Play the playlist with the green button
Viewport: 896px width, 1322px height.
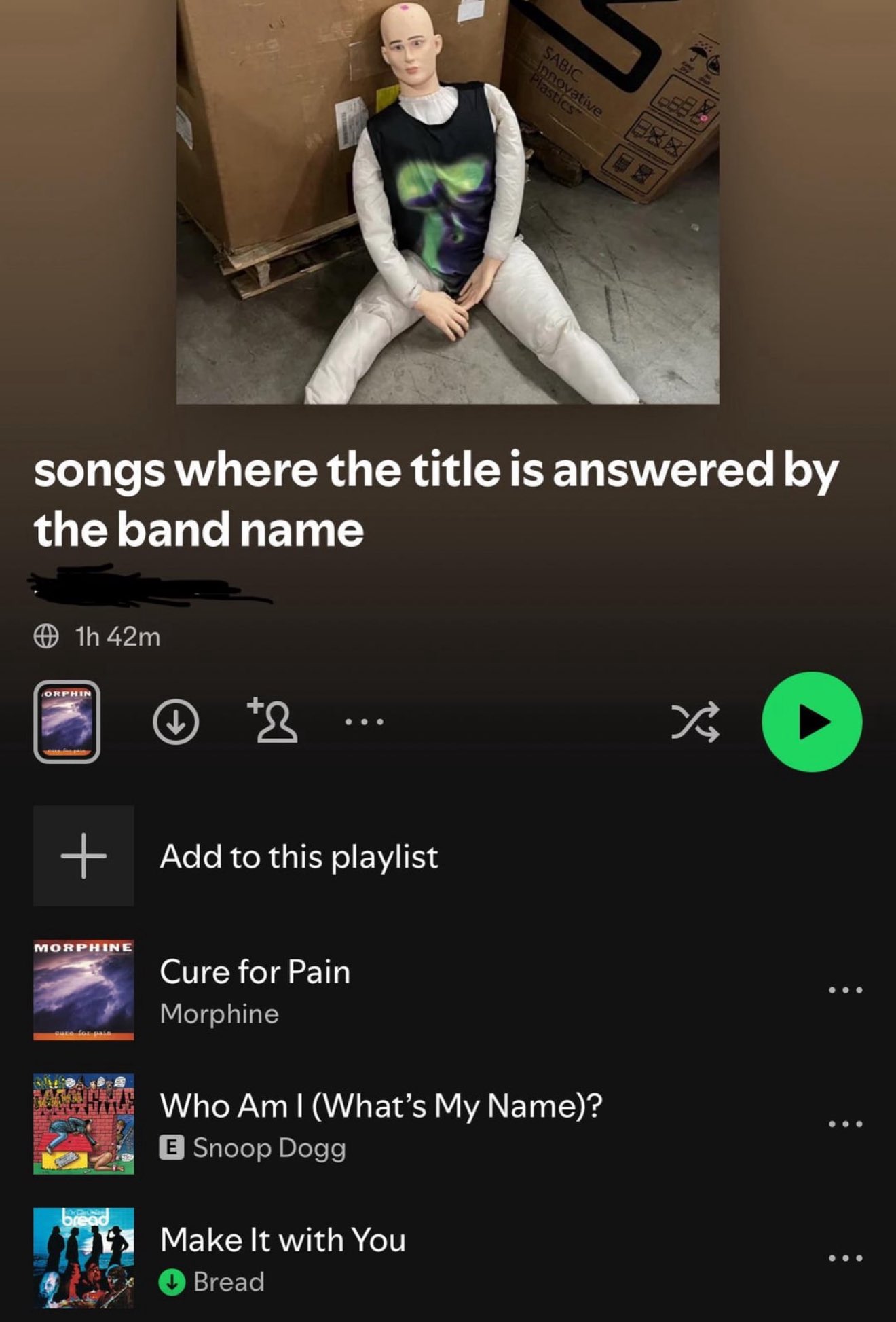812,722
